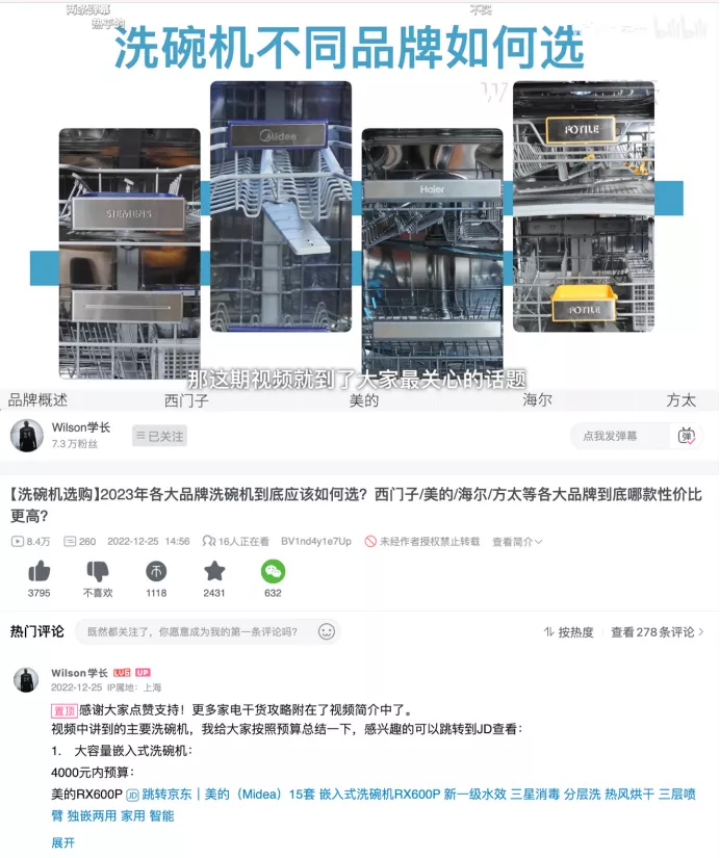Image resolution: width=720 pixels, height=858 pixels.
Task: Expand 查看简介 video description
Action: [x=517, y=541]
